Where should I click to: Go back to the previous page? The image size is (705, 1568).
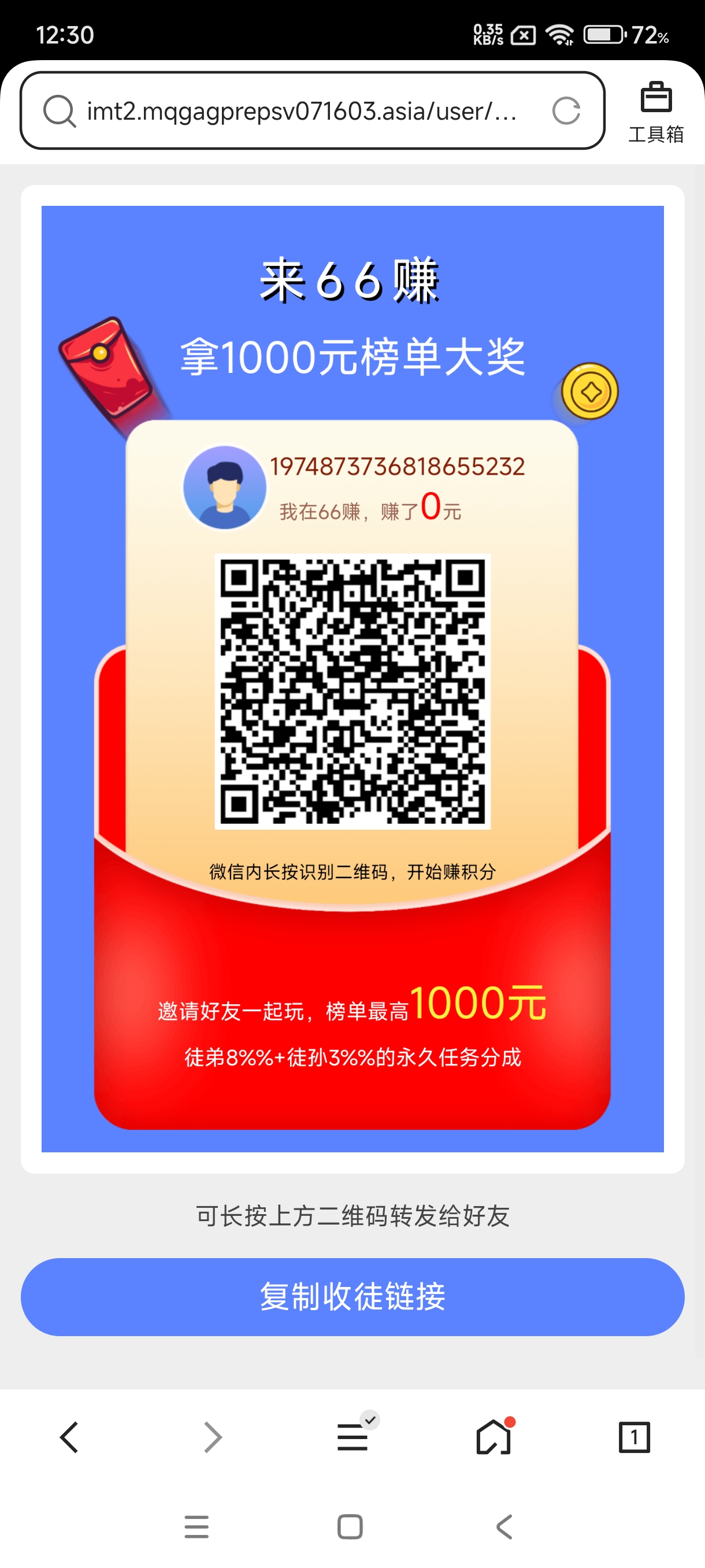69,1437
